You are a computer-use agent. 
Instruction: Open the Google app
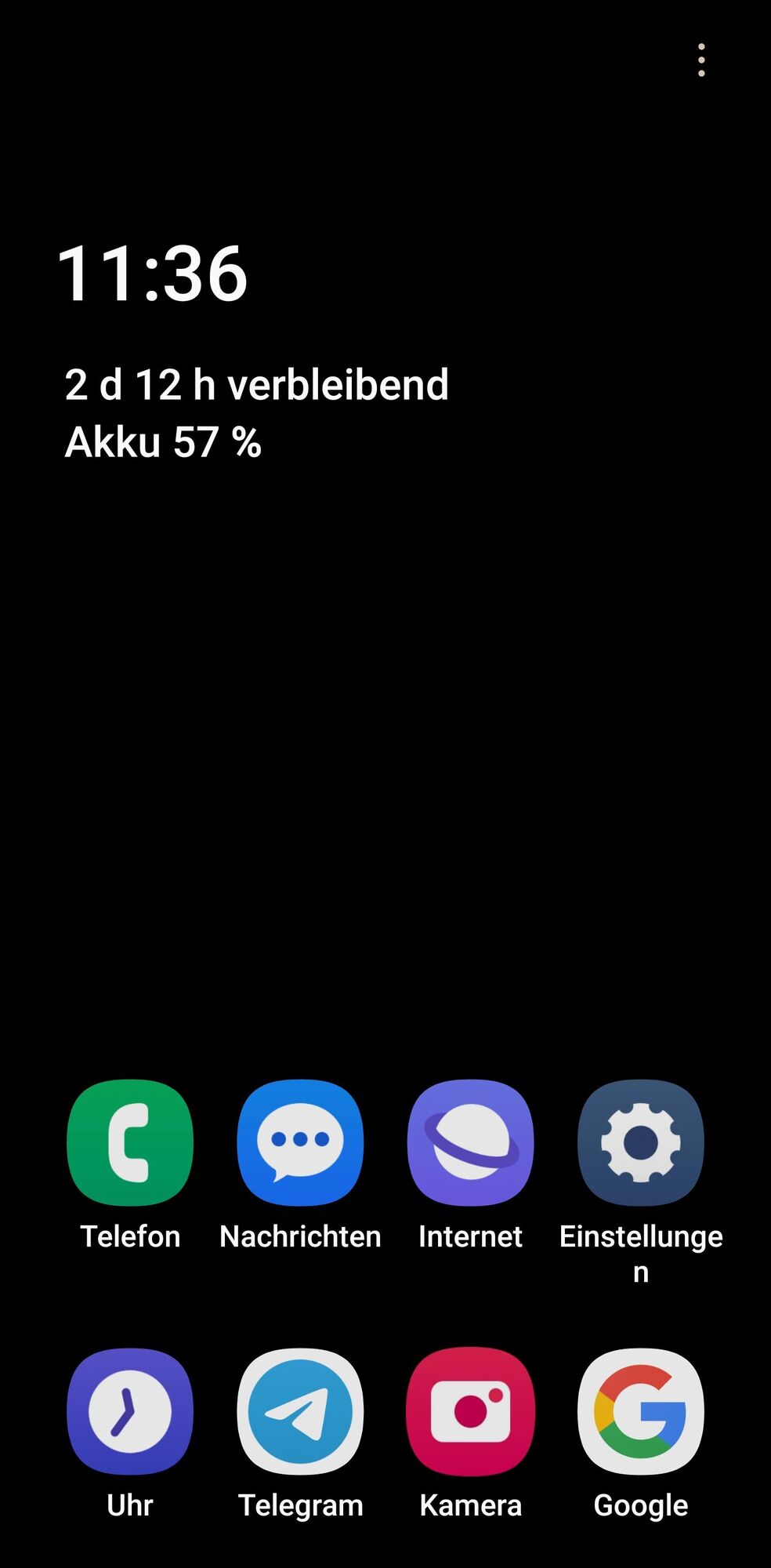click(x=641, y=1411)
